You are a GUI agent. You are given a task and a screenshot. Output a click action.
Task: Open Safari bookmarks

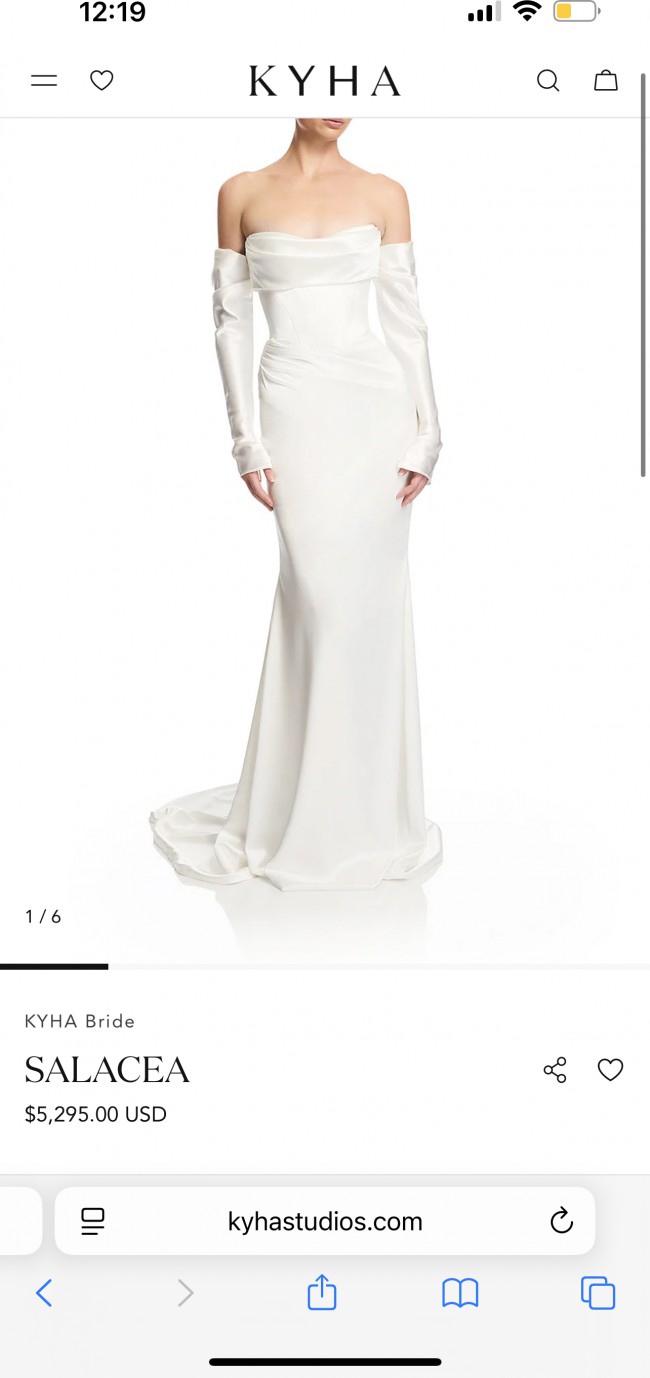point(460,1294)
